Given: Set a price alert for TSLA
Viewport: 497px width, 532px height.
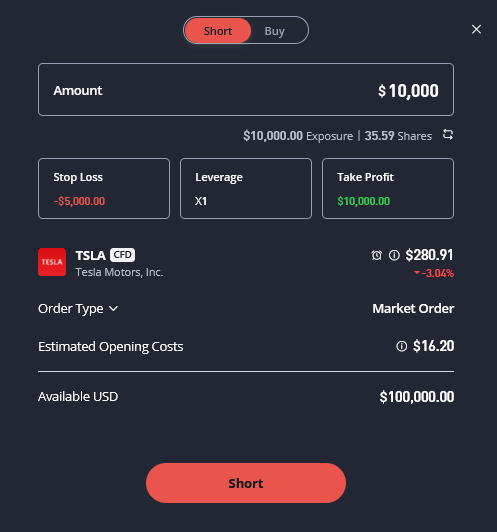Looking at the screenshot, I should pyautogui.click(x=377, y=255).
